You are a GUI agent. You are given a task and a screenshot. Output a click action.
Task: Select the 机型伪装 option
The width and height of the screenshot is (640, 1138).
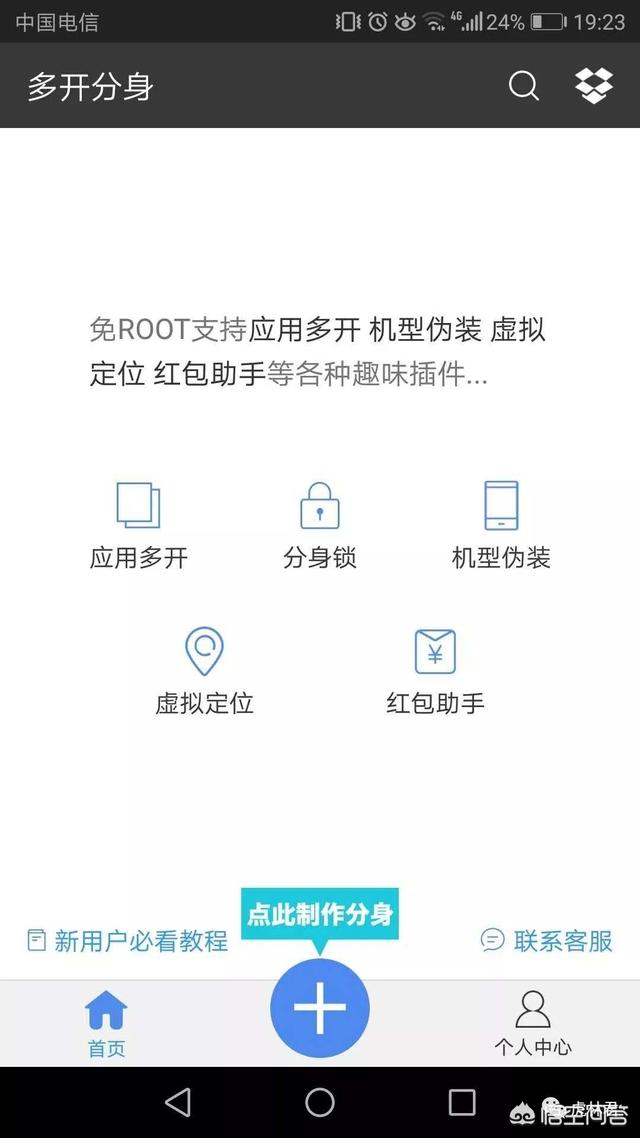[x=501, y=525]
